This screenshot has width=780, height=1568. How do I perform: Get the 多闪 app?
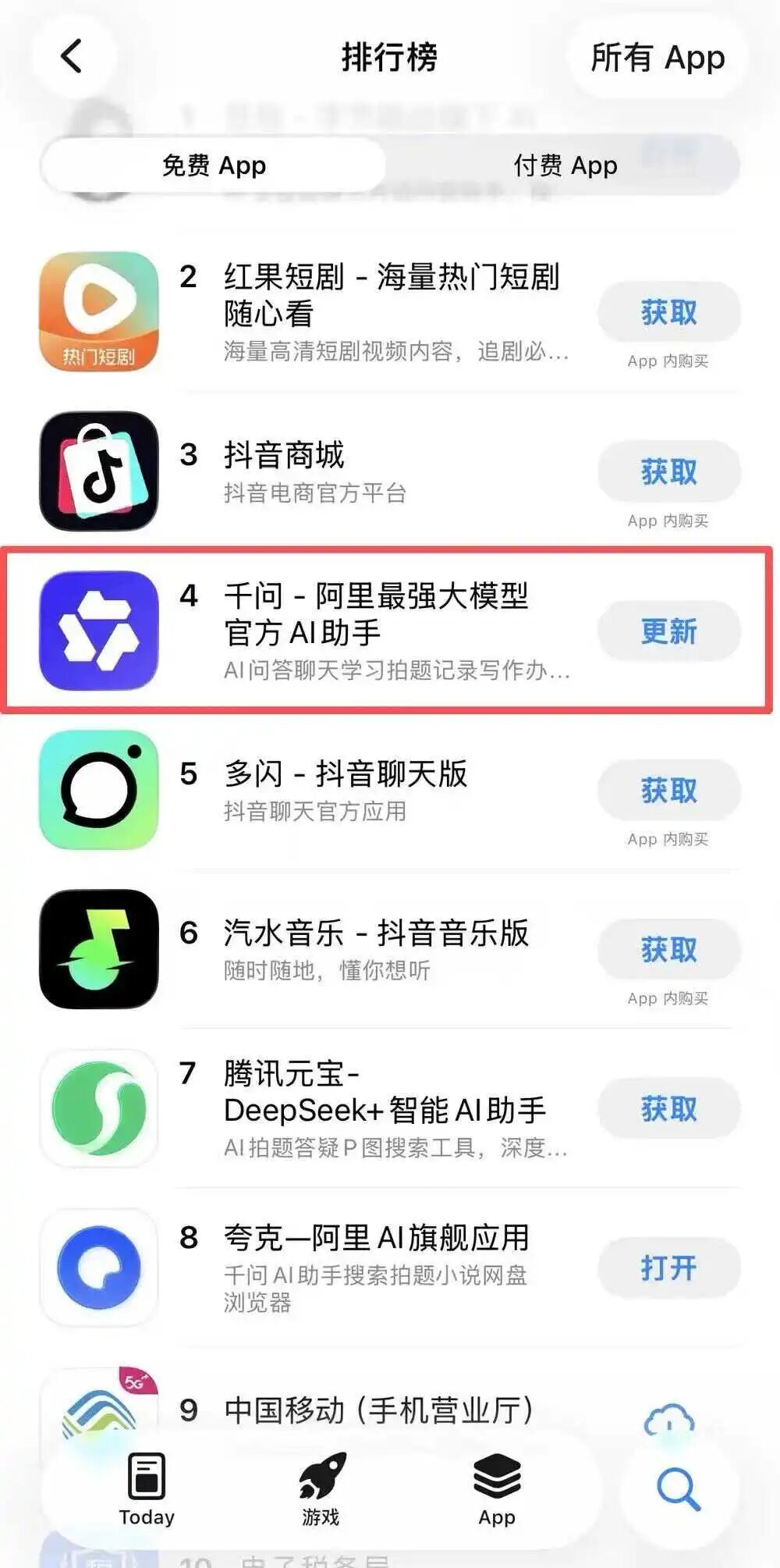tap(668, 791)
